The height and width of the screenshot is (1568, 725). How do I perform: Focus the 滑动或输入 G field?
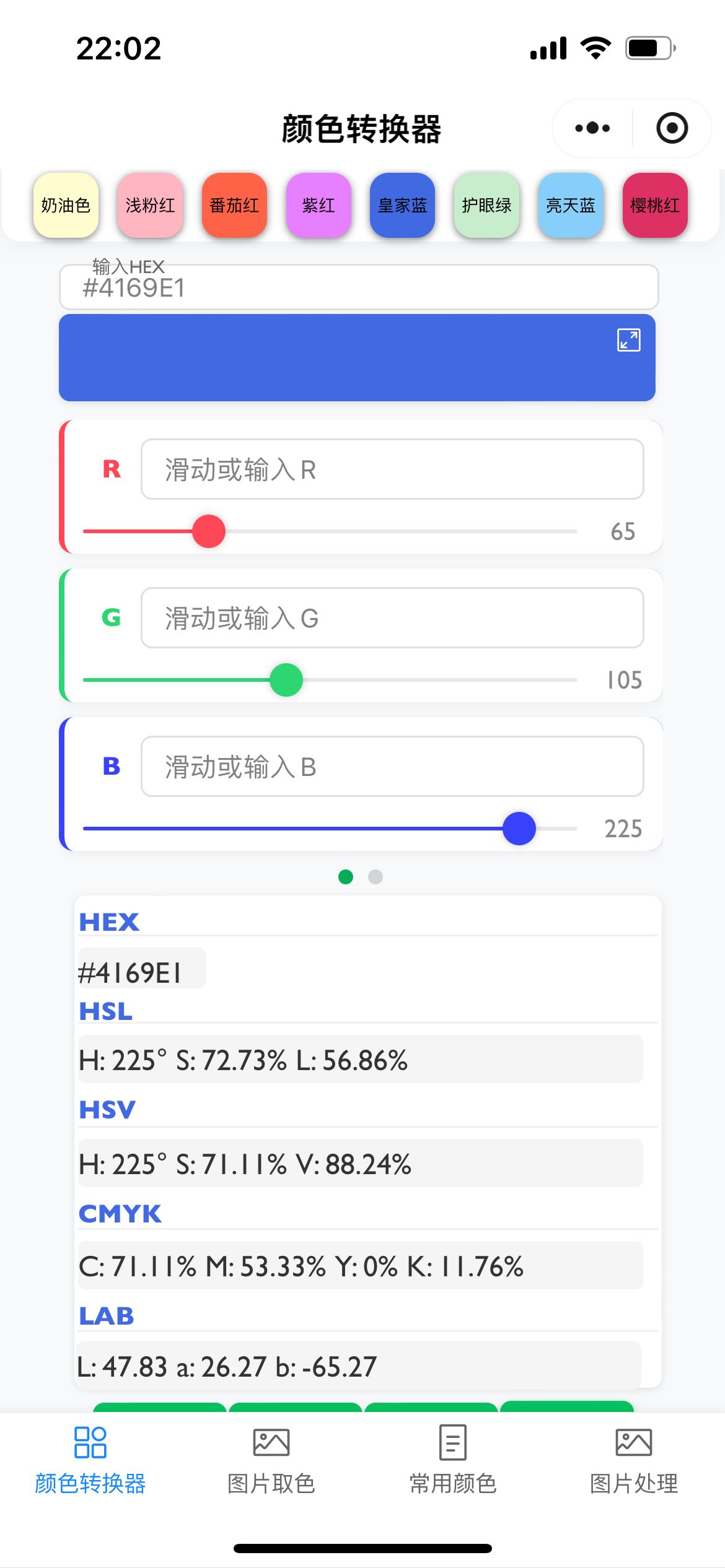(392, 618)
